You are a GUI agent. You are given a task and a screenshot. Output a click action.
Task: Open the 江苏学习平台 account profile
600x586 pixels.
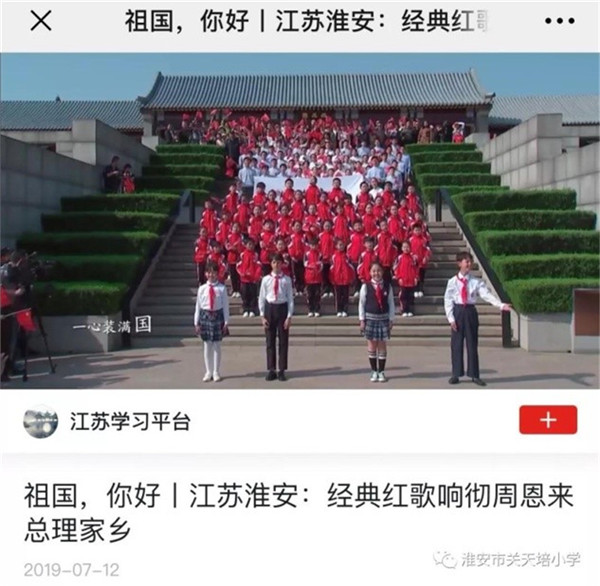click(130, 421)
